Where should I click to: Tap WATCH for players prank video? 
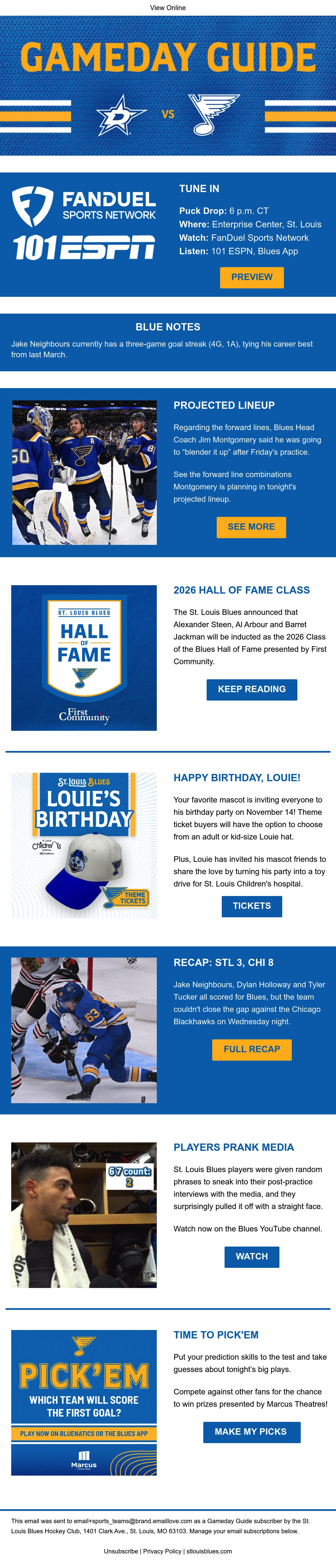(251, 1256)
